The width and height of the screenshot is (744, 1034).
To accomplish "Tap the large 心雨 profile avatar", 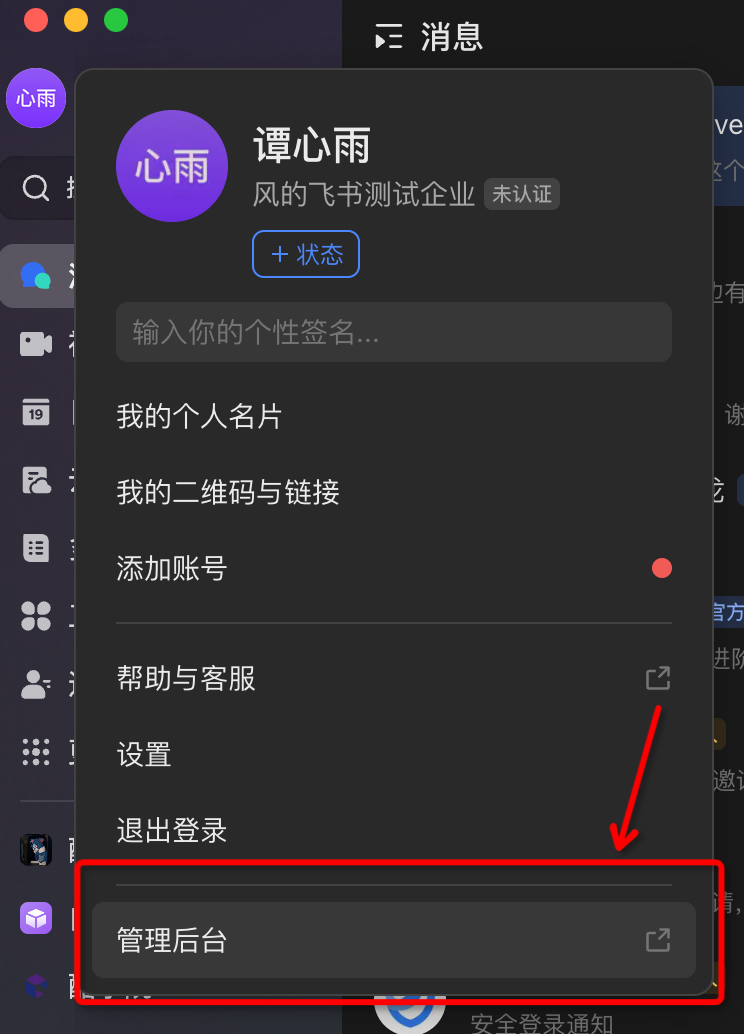I will (x=172, y=166).
